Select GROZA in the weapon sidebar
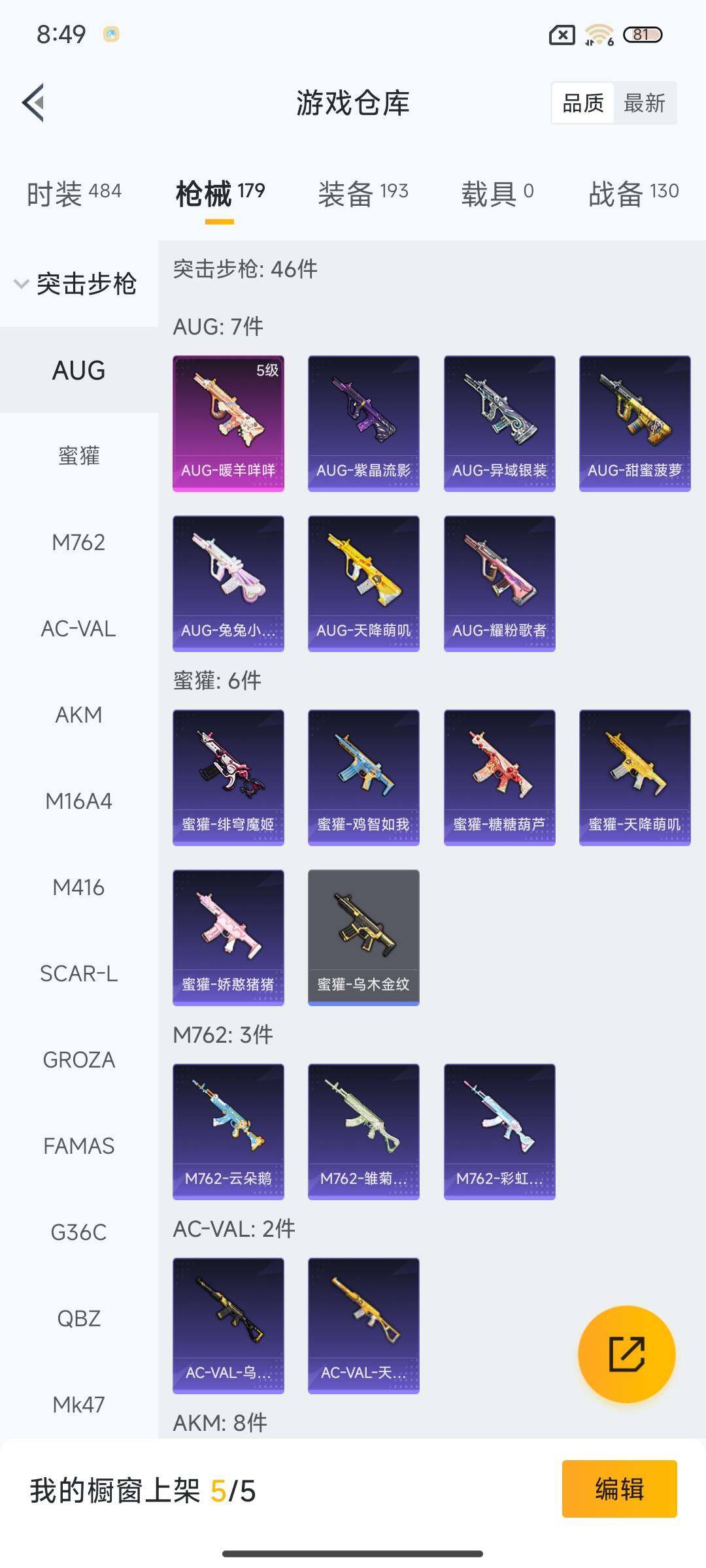 [x=78, y=1060]
